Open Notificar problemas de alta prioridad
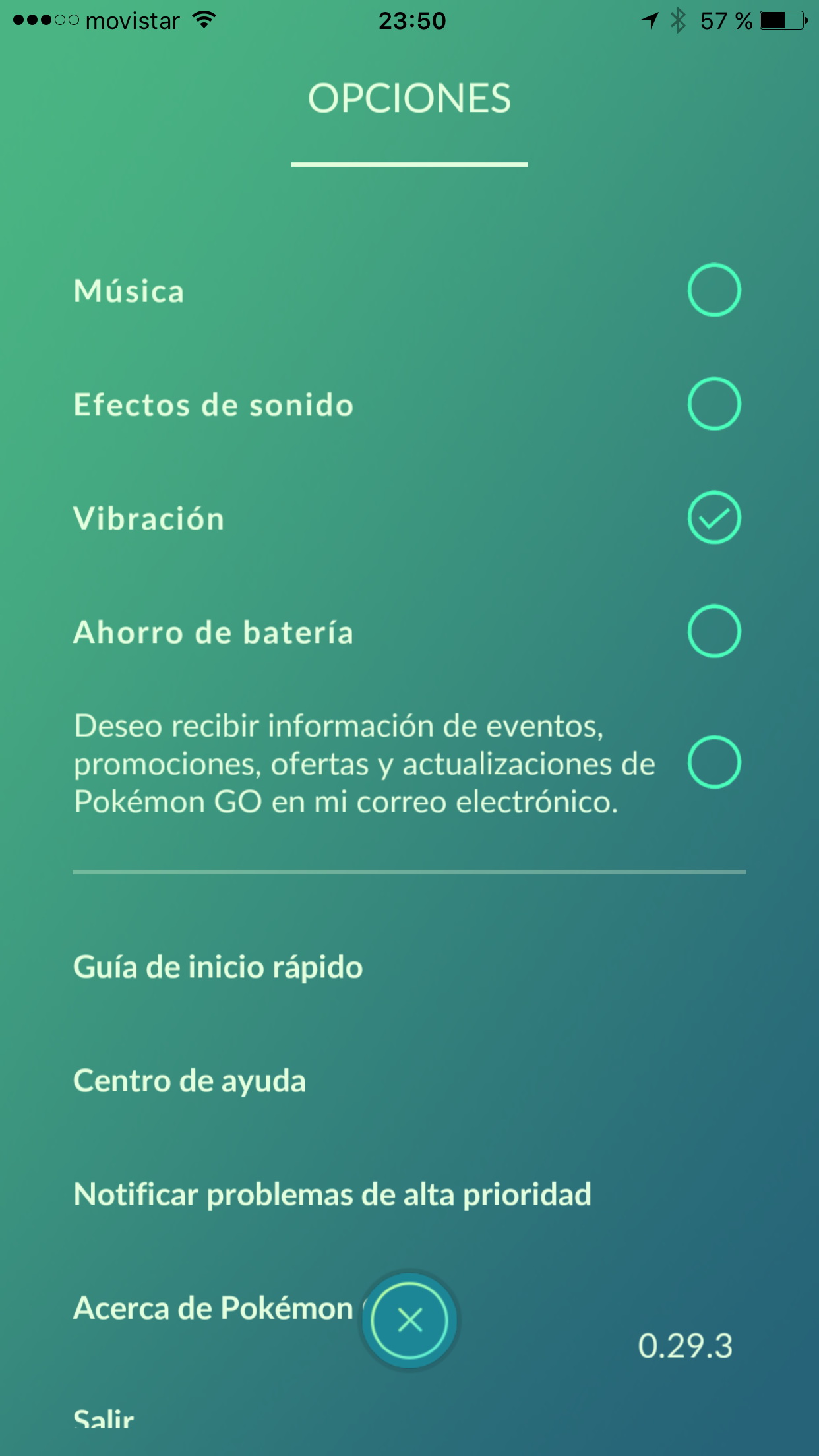 click(x=332, y=1194)
